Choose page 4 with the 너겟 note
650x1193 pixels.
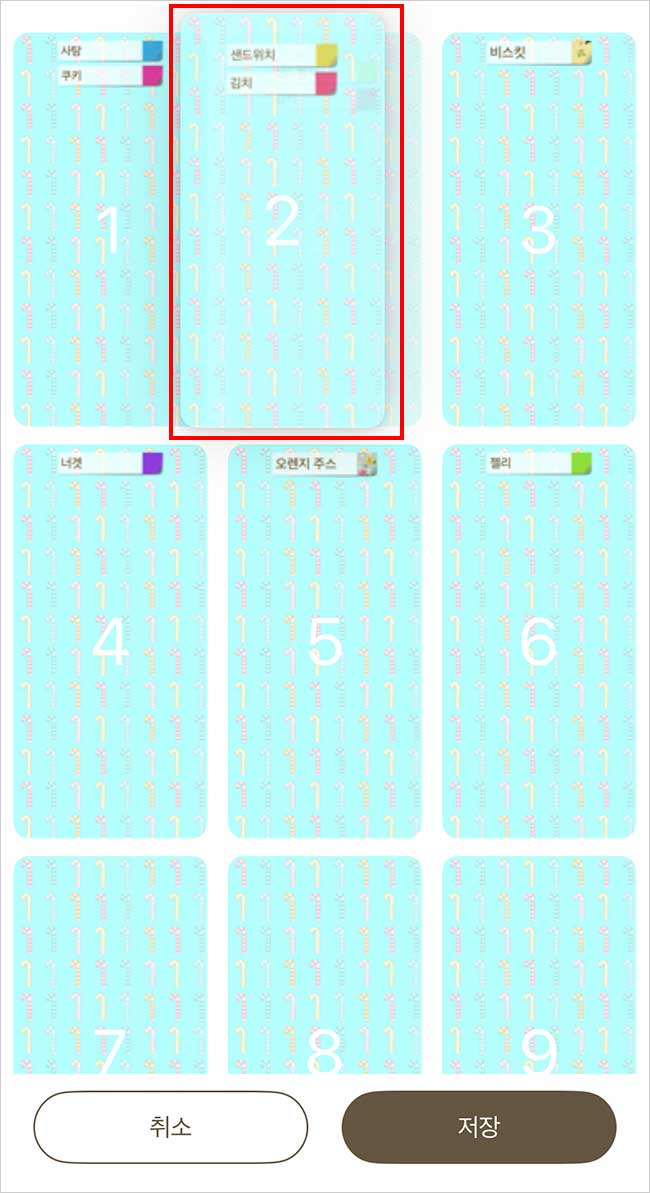(x=110, y=641)
